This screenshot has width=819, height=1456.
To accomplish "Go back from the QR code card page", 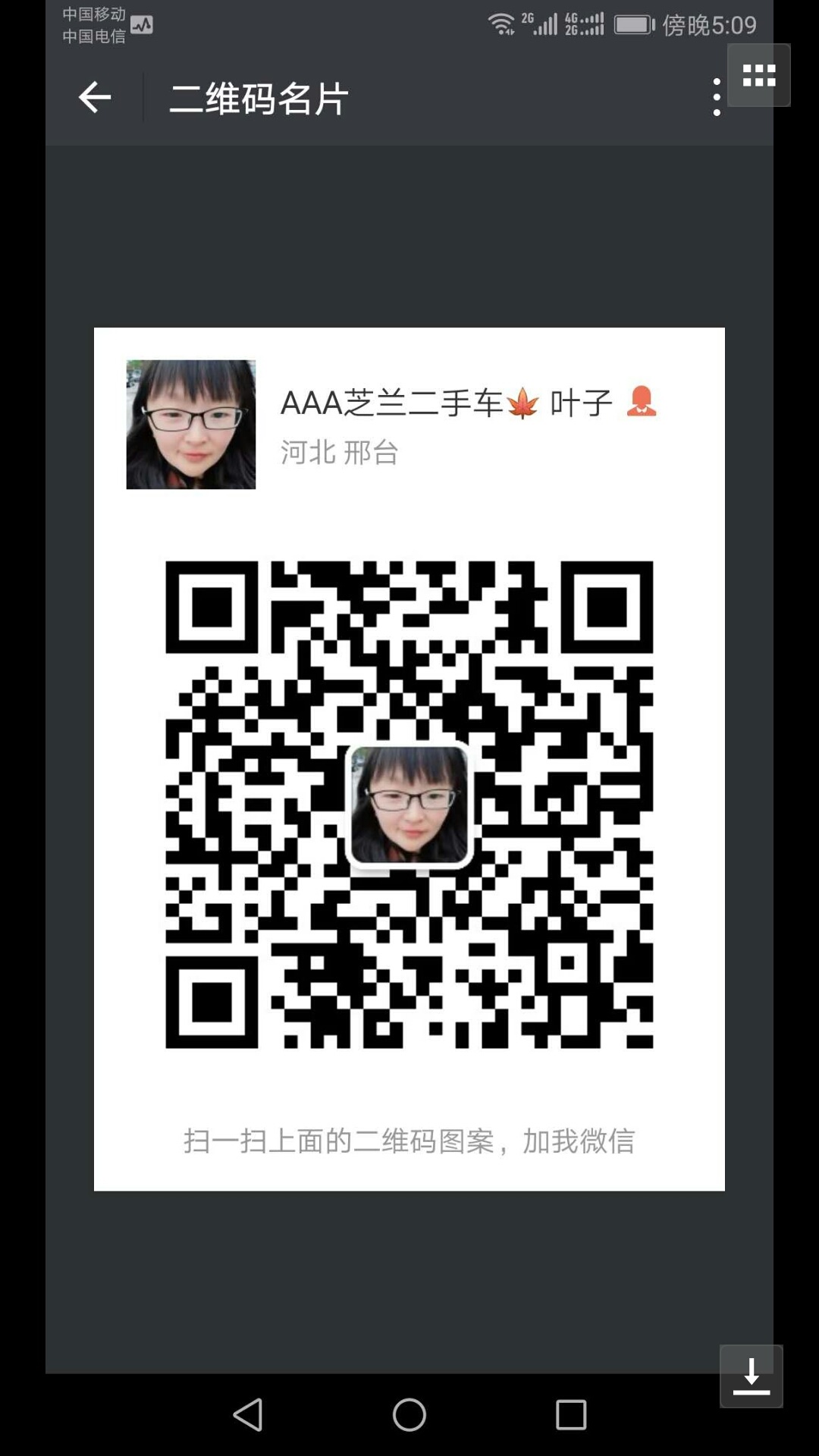I will 95,98.
